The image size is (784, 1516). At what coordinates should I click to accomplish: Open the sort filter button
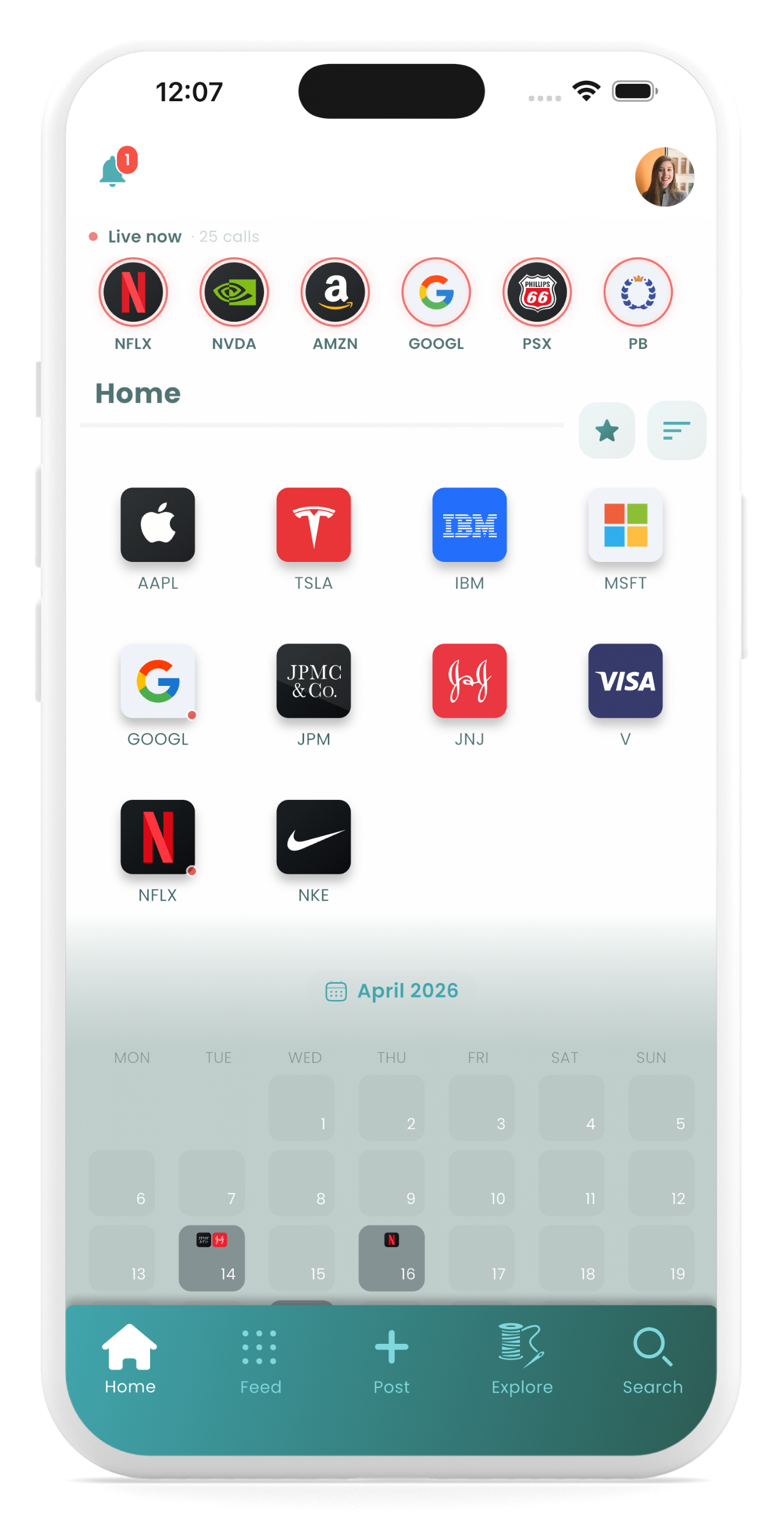click(676, 431)
